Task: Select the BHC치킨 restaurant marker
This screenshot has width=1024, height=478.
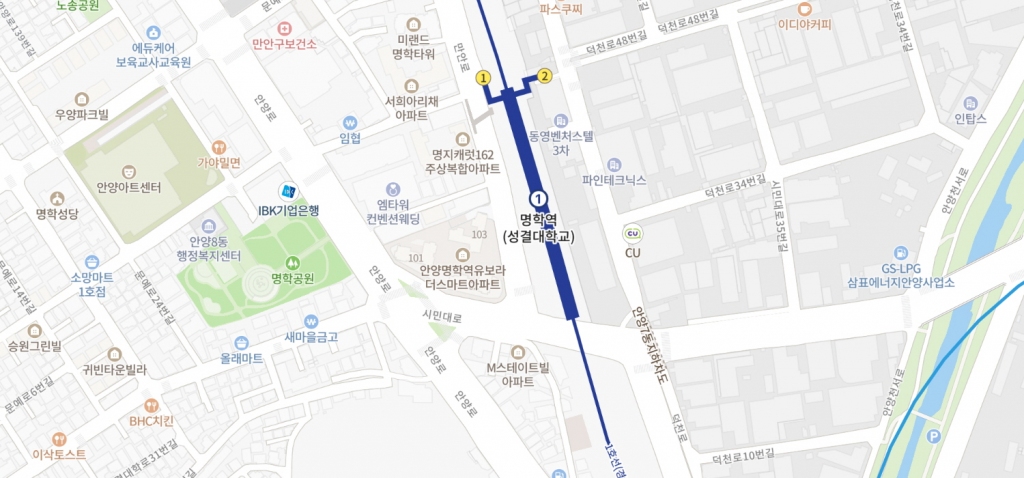Action: (151, 405)
